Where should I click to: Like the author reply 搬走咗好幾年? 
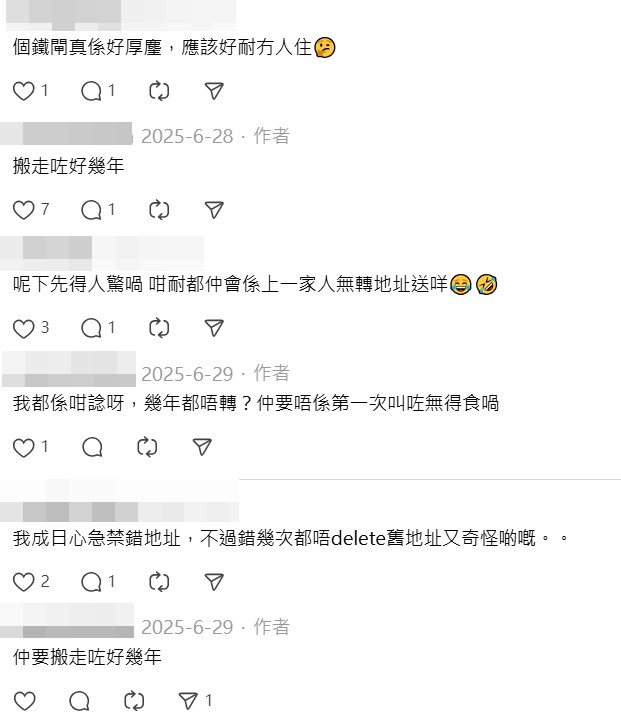tap(23, 210)
